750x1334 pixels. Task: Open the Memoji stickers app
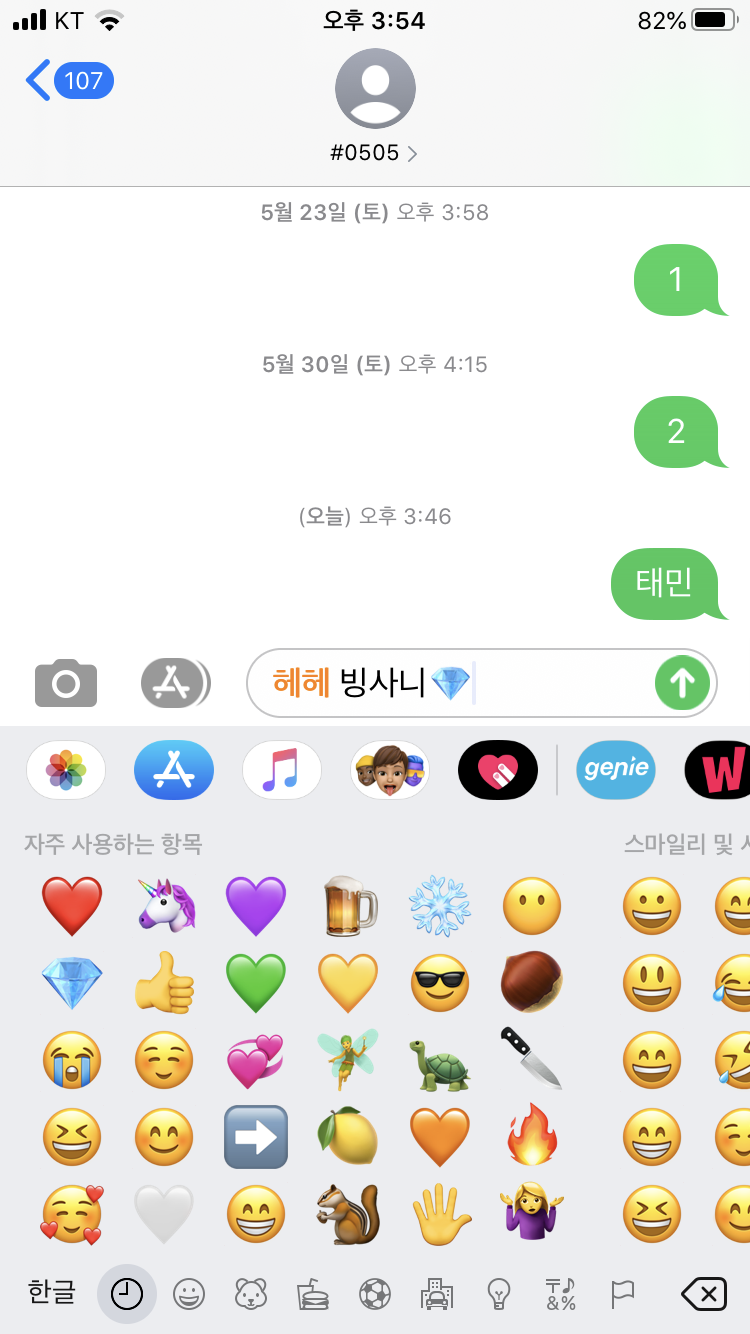389,769
